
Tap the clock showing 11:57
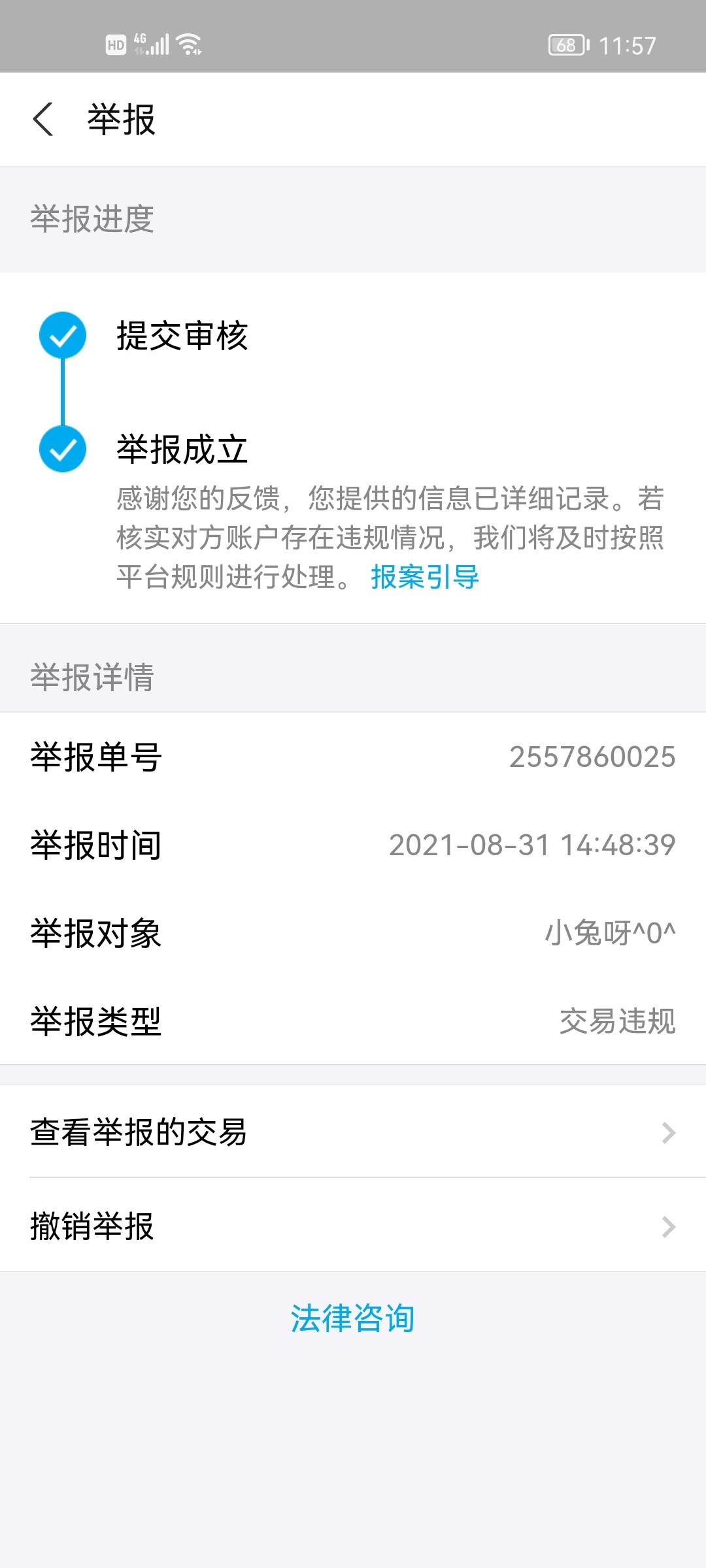click(626, 44)
